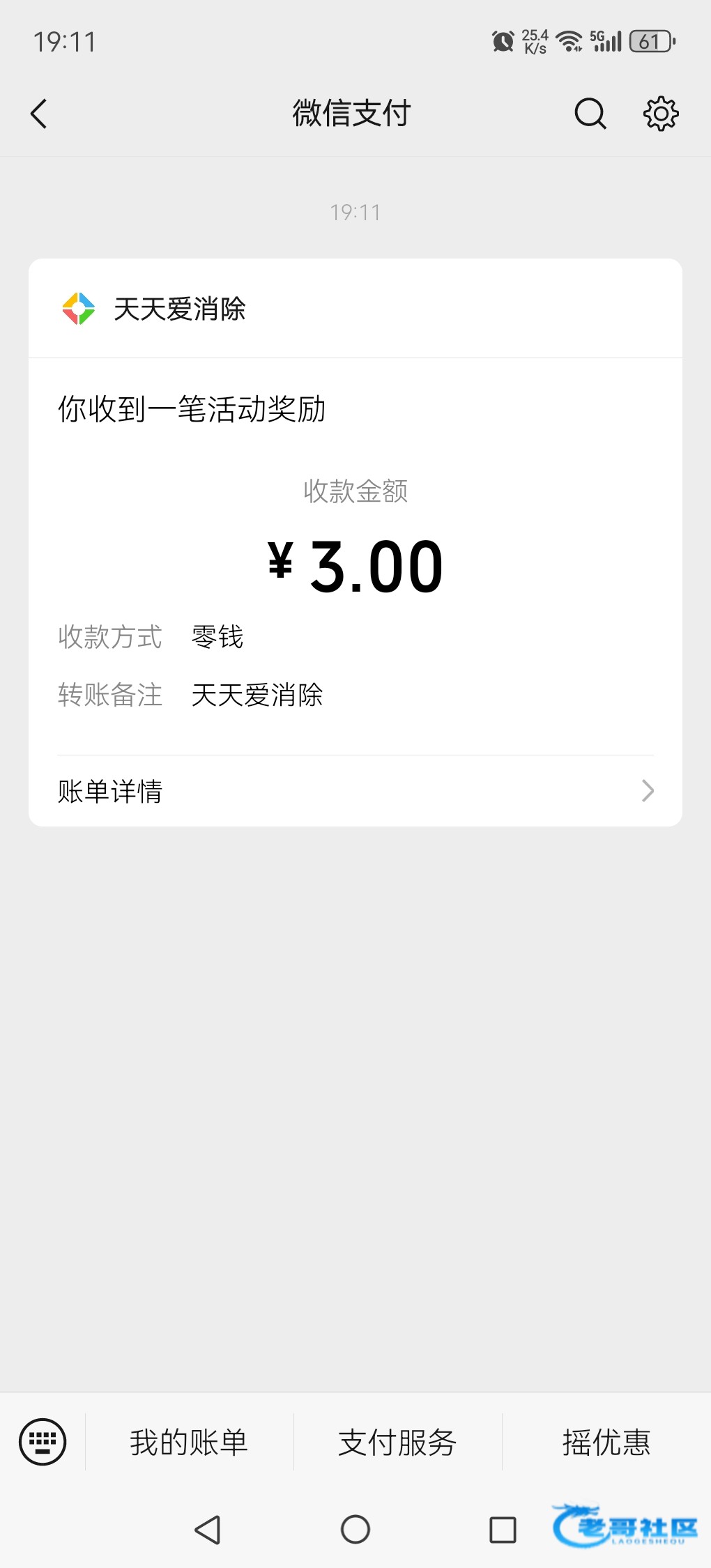
Task: Open the recent apps view
Action: pyautogui.click(x=503, y=1530)
